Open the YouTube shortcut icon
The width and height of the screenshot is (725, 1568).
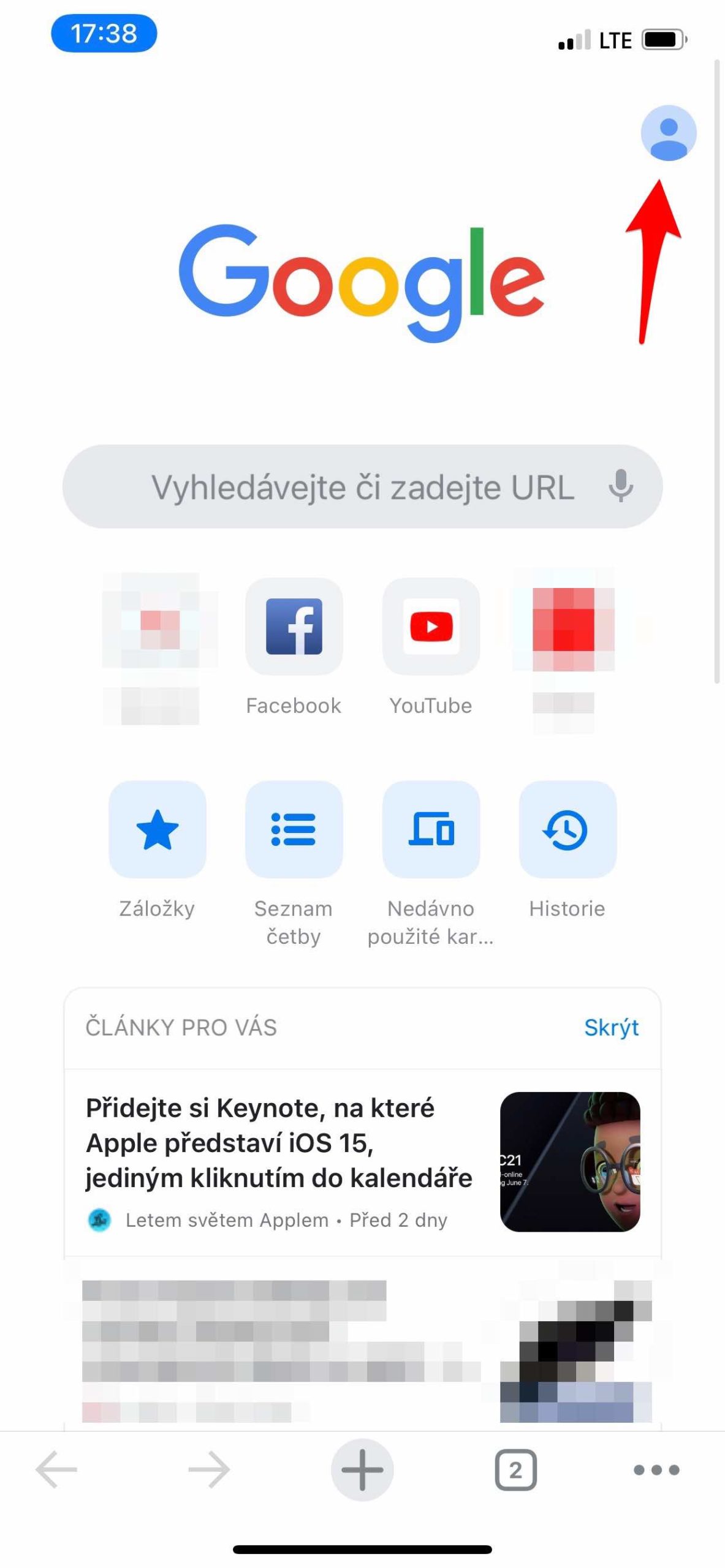tap(431, 627)
